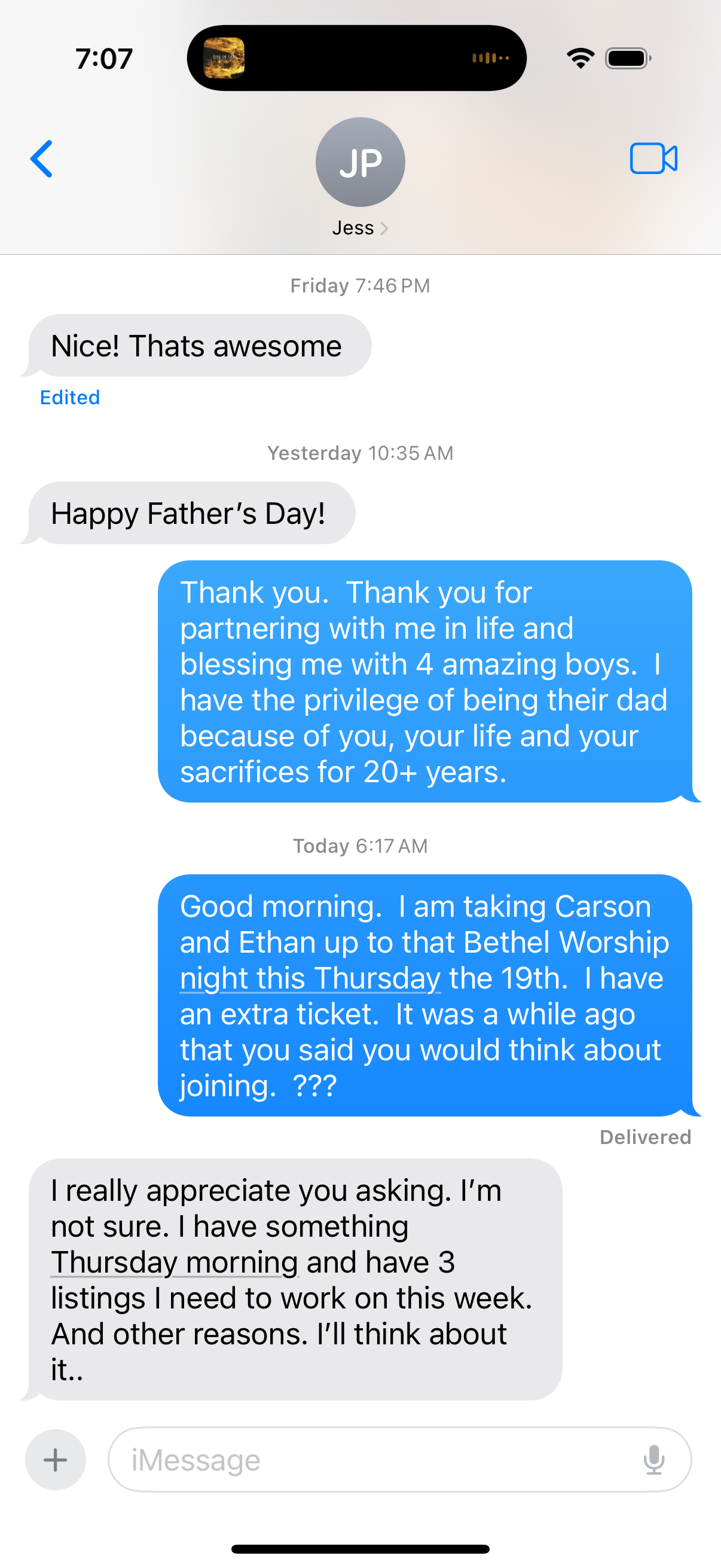Start dictation with the microphone icon
The image size is (721, 1568).
(653, 1460)
